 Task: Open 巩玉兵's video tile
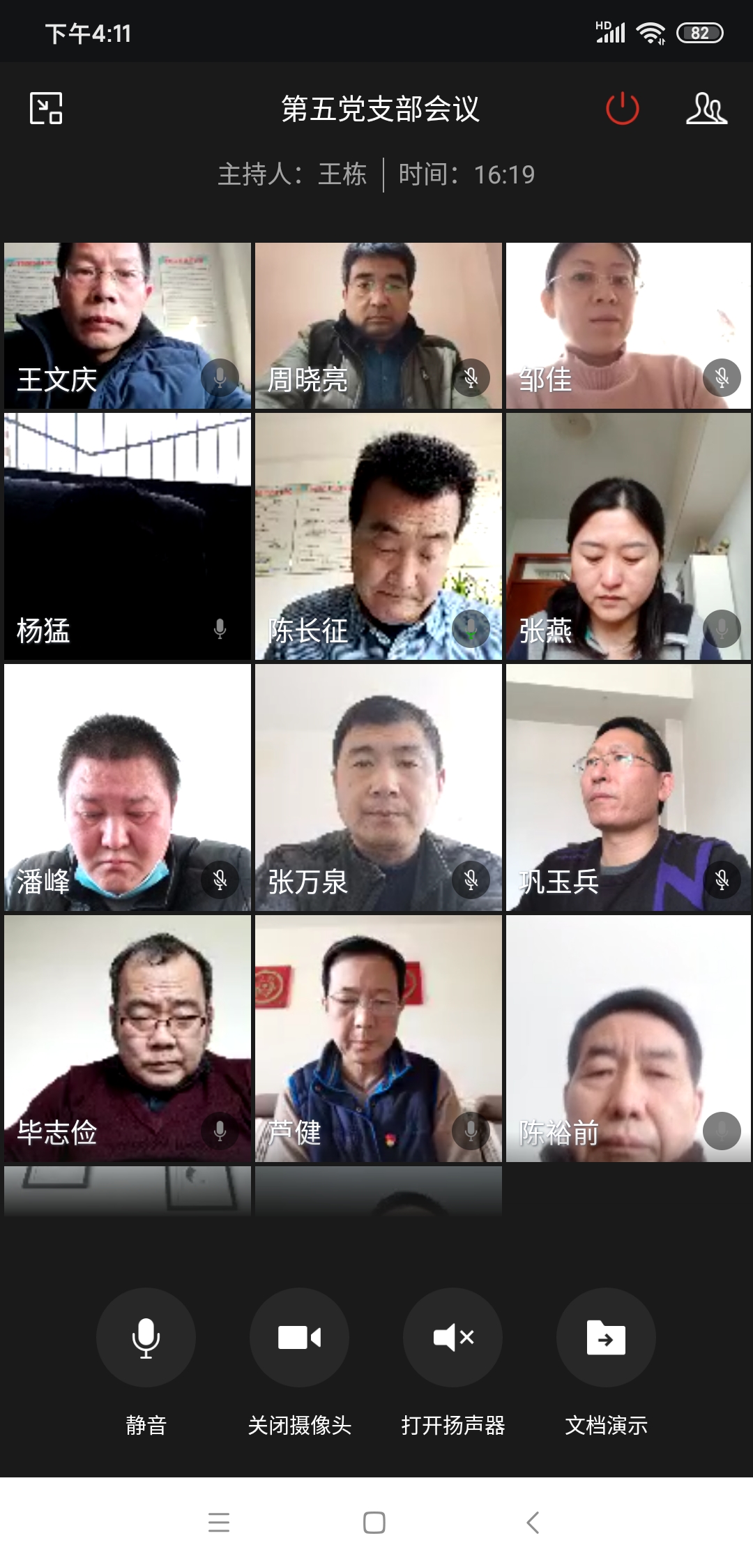coord(628,787)
